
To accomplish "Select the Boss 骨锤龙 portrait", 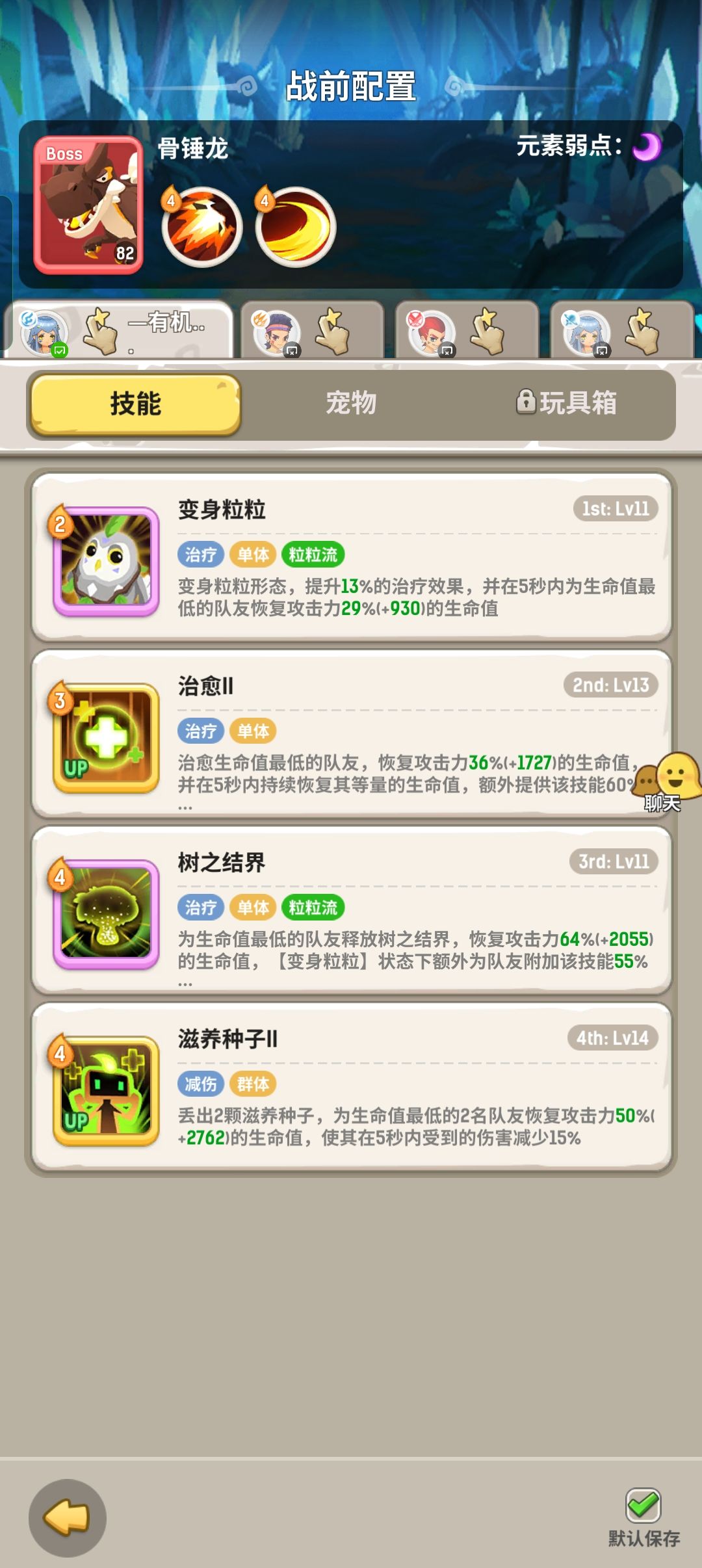I will coord(89,202).
